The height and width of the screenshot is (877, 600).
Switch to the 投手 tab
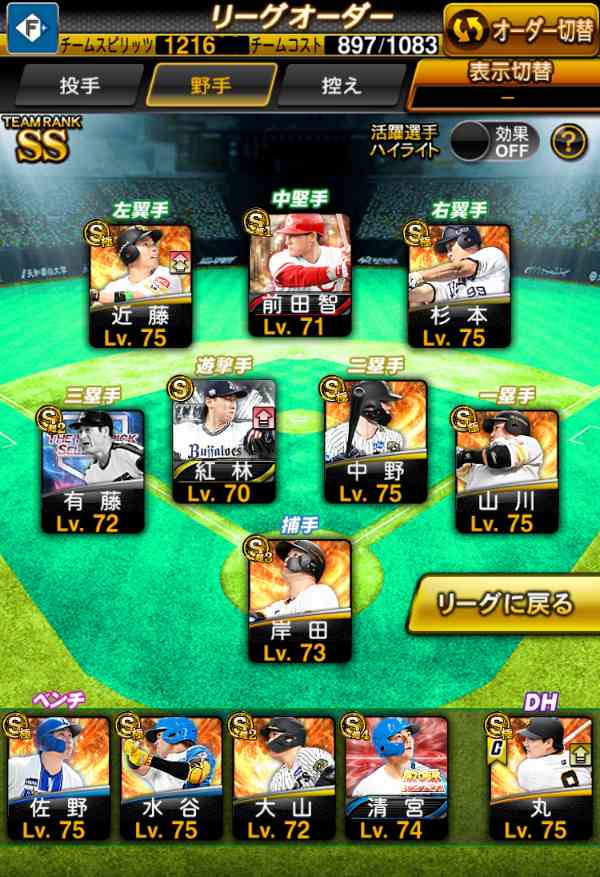tap(78, 85)
